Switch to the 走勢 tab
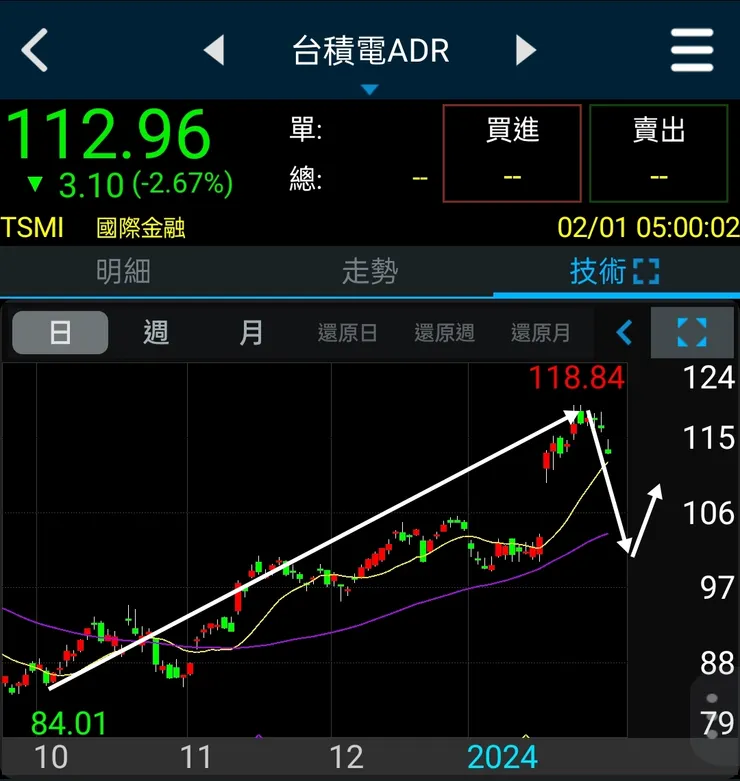The width and height of the screenshot is (740, 781). pos(370,271)
